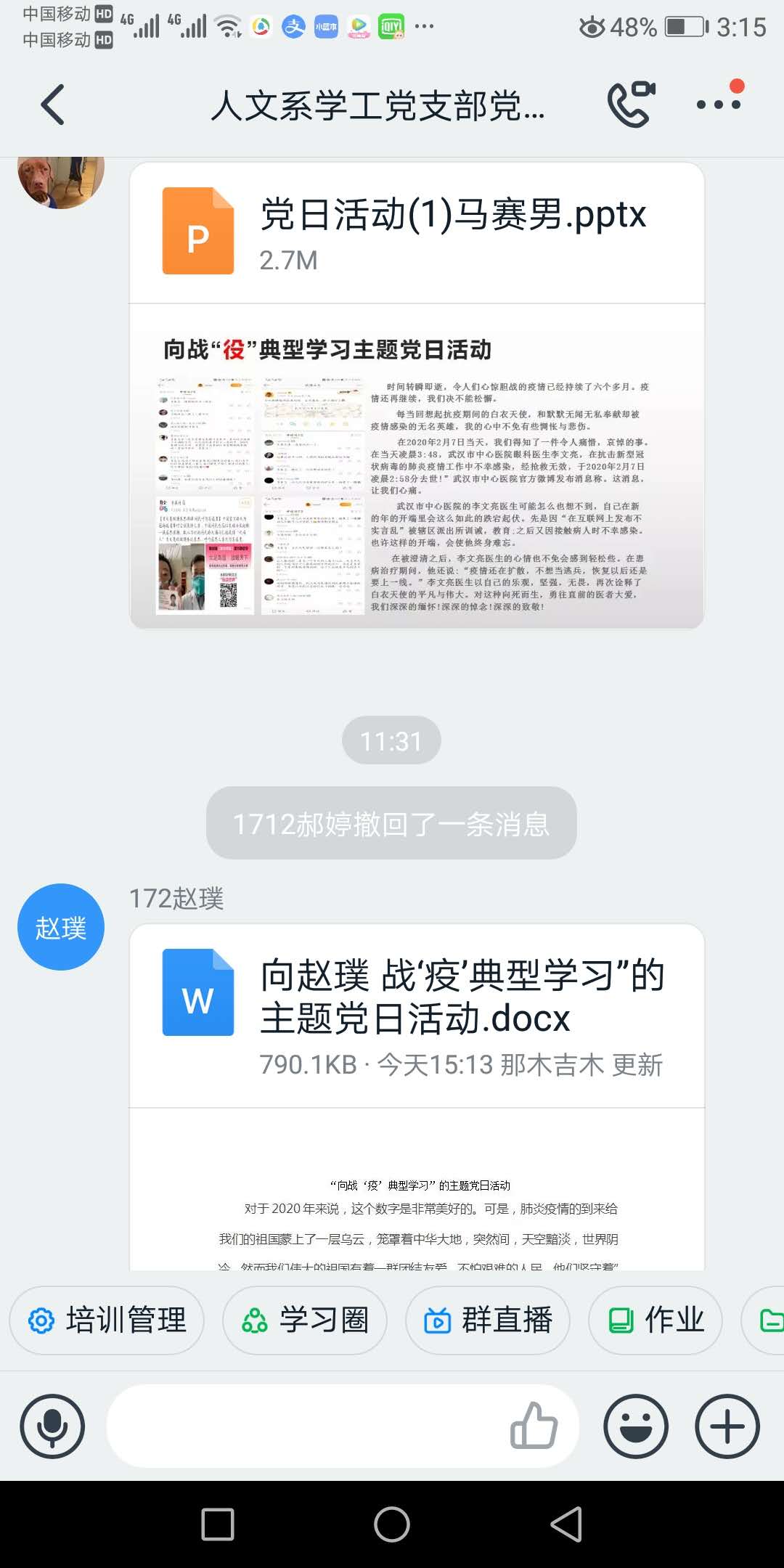
Task: View 赵璞's profile avatar
Action: coord(61,927)
